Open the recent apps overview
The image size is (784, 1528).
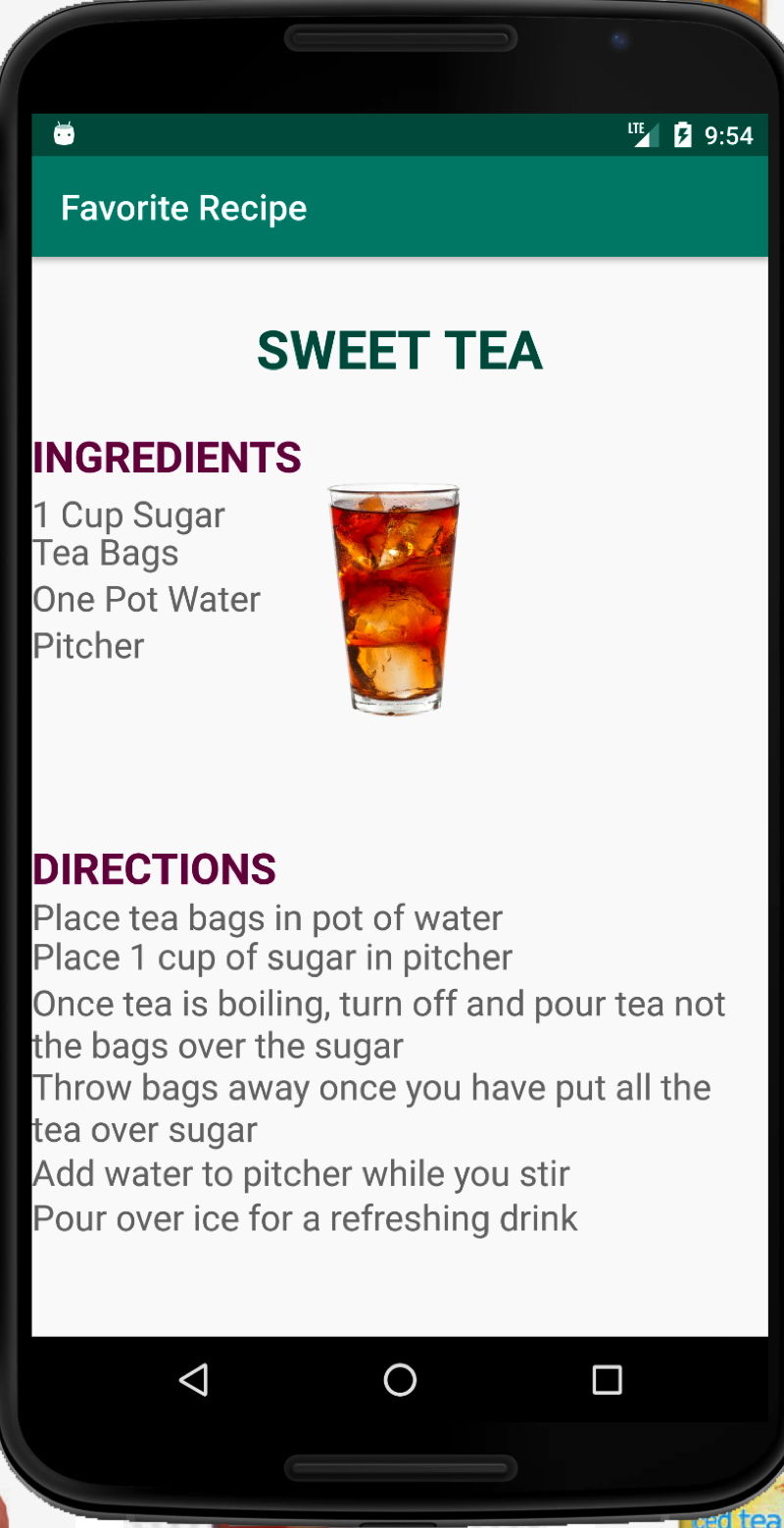(607, 1379)
